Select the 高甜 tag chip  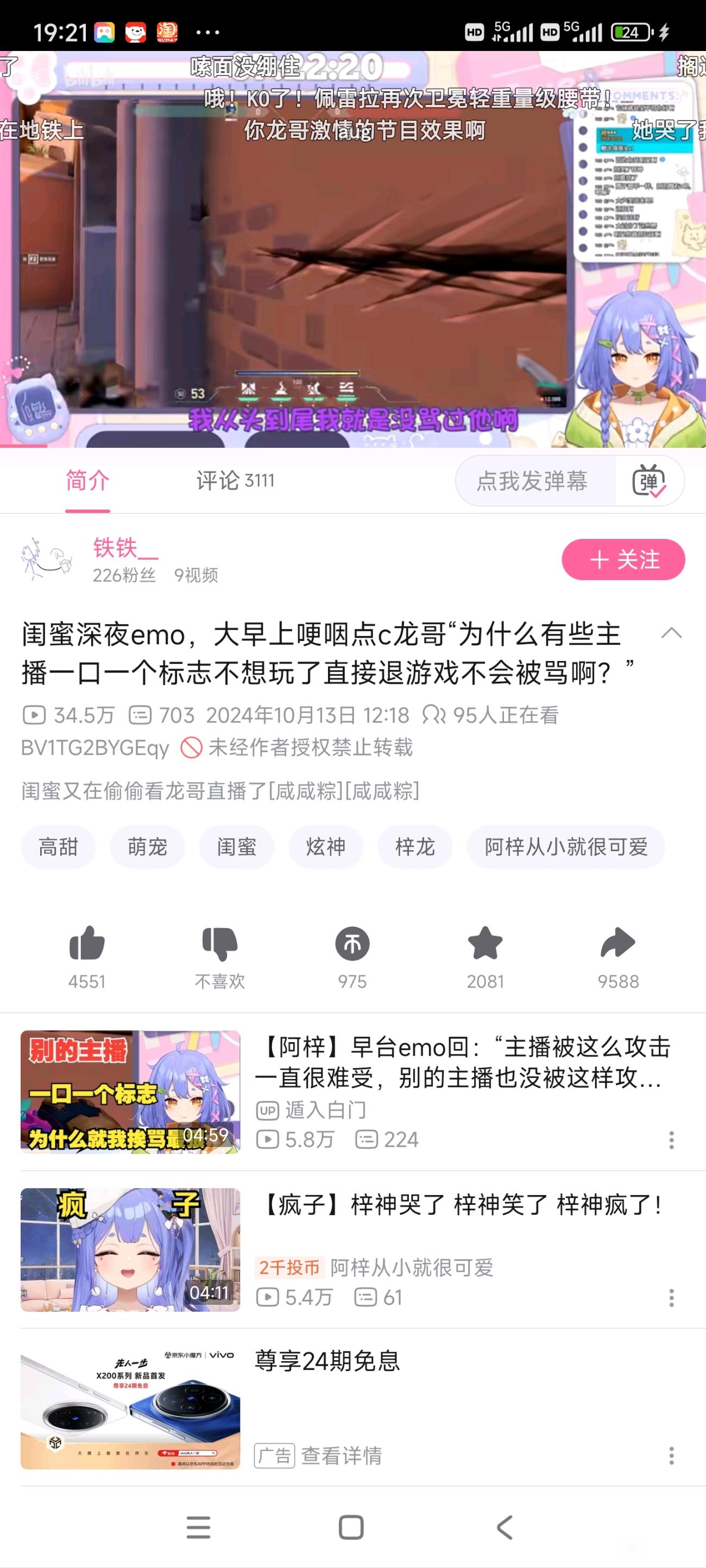coord(59,847)
